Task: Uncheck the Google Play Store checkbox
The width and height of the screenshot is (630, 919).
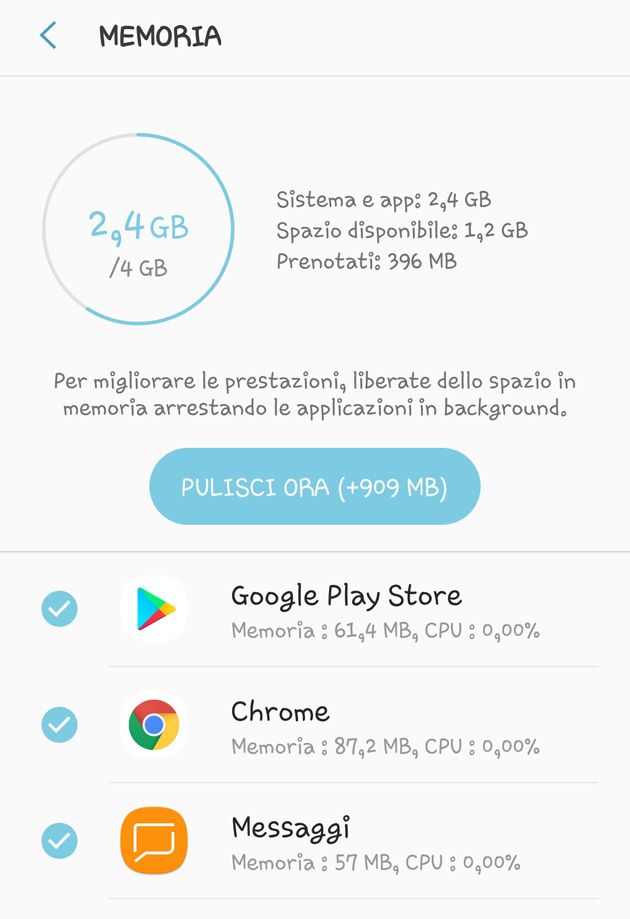Action: (x=59, y=609)
